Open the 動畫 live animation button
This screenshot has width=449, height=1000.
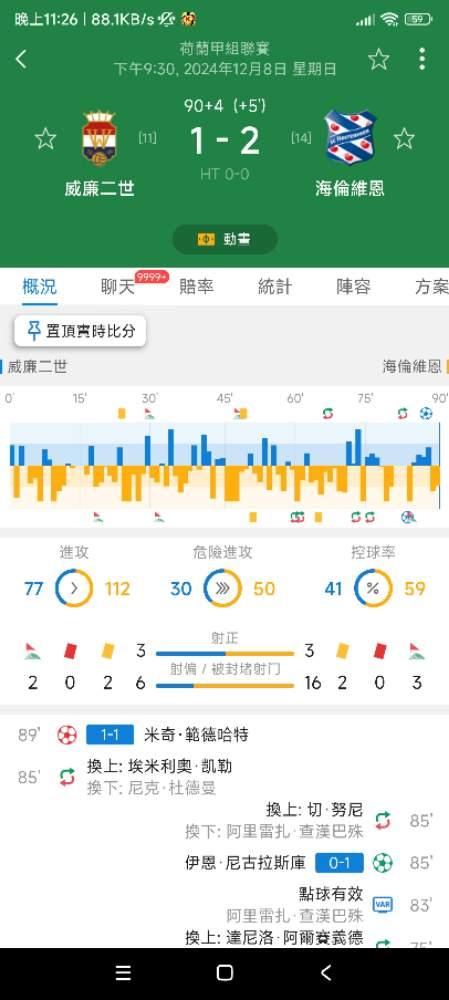[224, 239]
